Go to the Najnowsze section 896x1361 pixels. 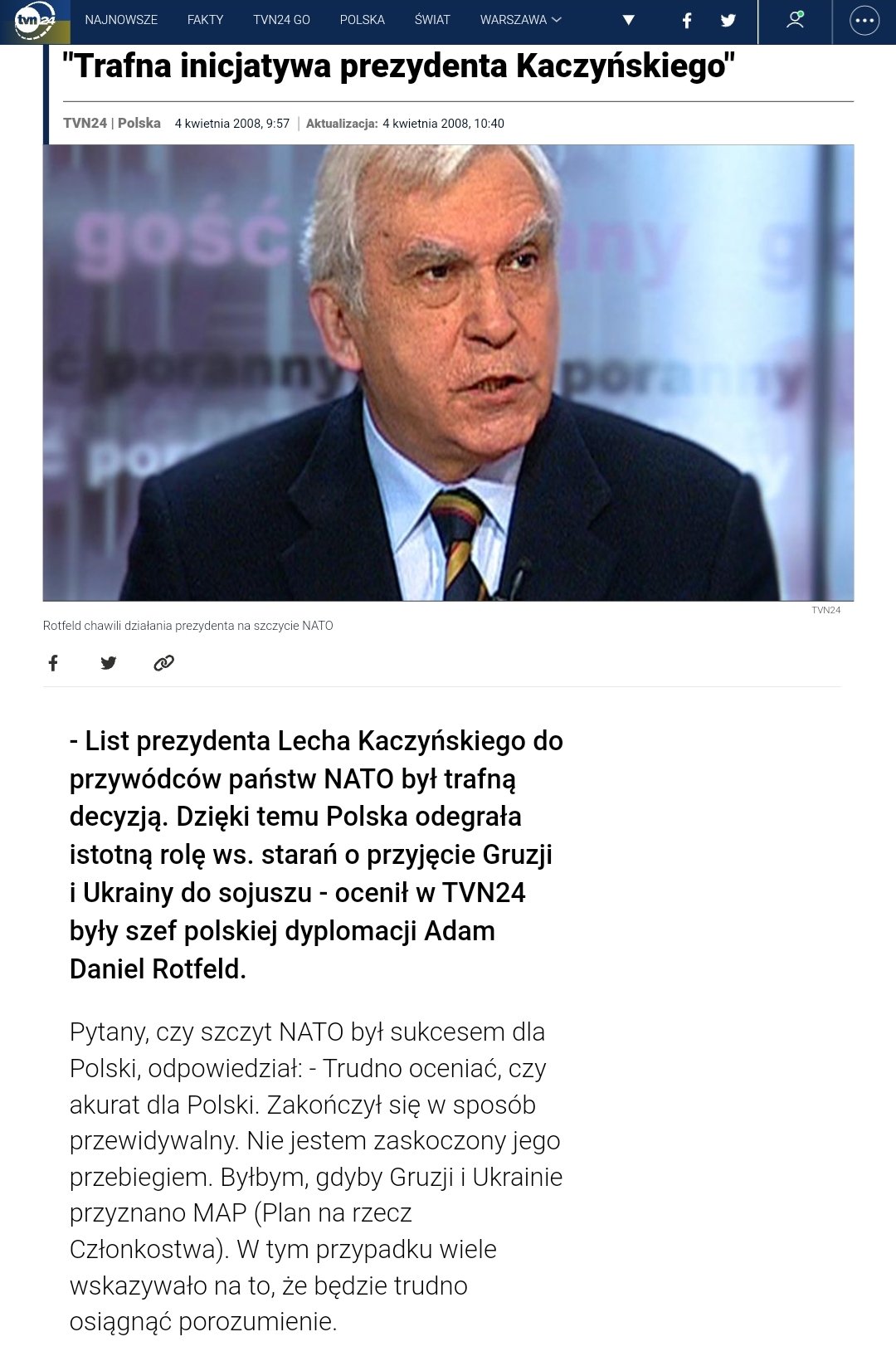[121, 20]
